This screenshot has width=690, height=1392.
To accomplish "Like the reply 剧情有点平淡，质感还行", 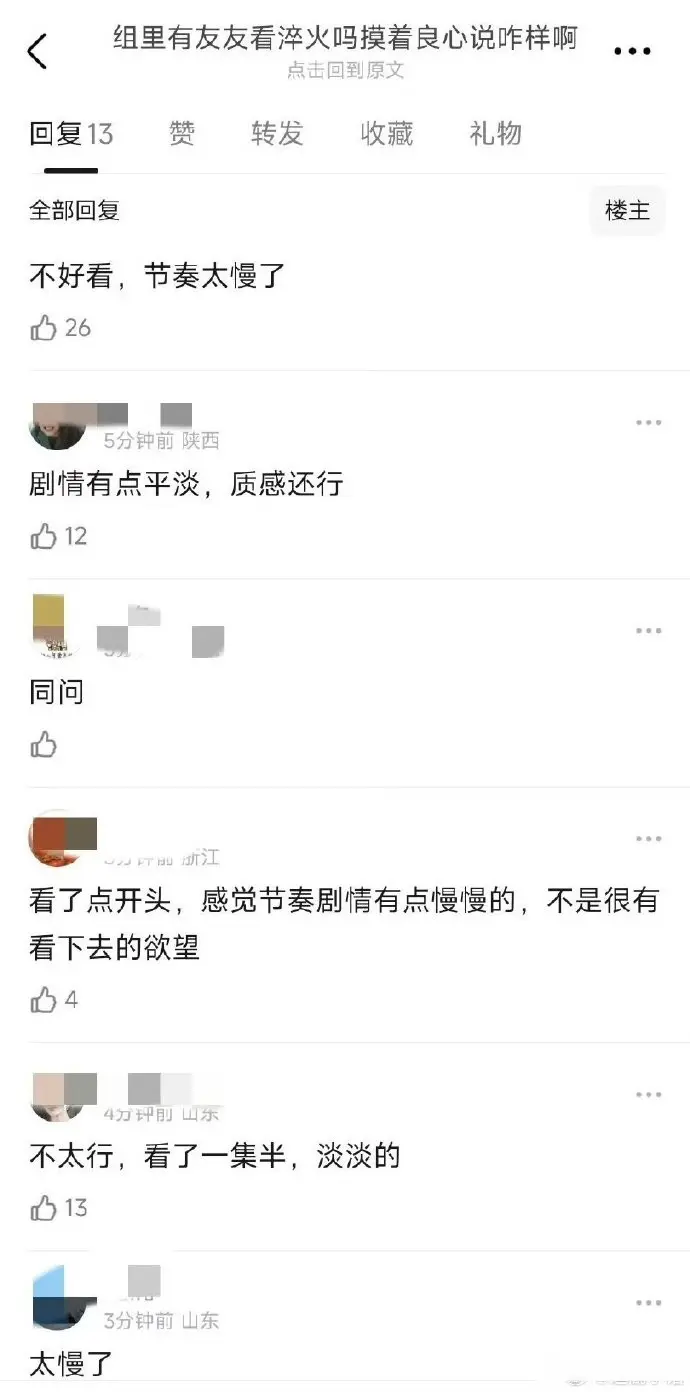I will click(x=44, y=537).
